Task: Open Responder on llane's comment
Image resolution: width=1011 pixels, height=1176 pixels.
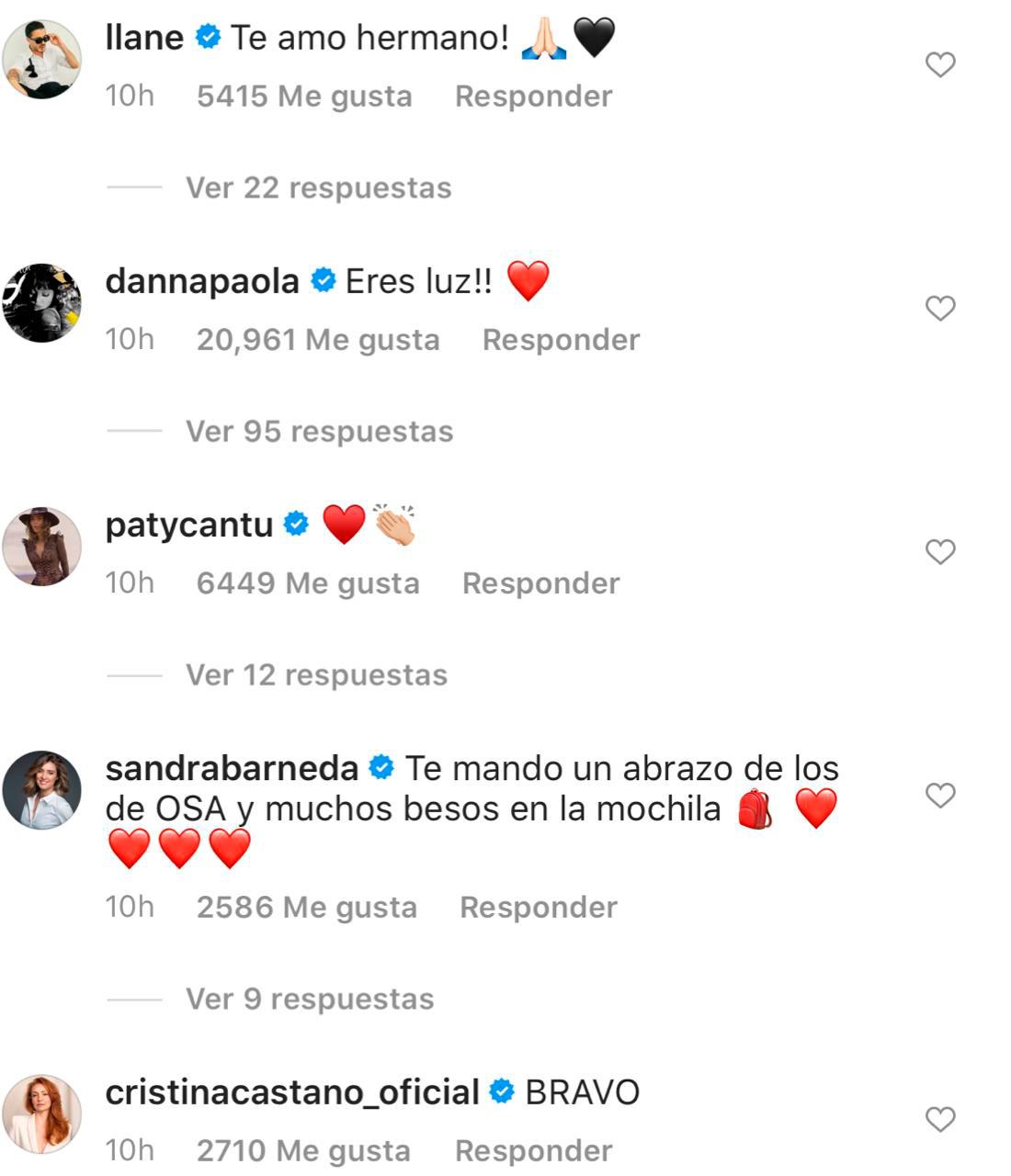Action: [x=535, y=95]
